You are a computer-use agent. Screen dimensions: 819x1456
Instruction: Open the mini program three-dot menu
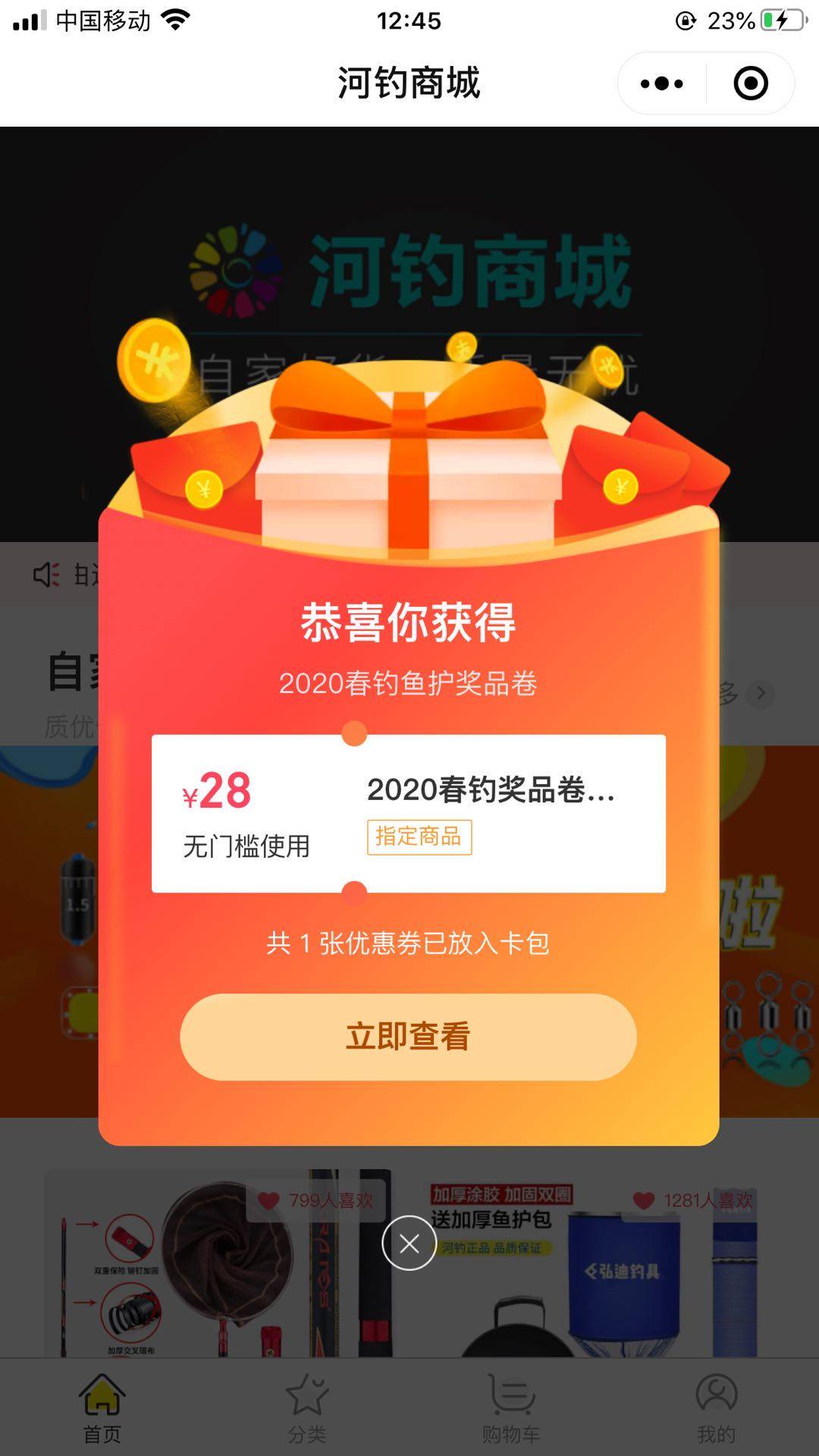point(662,83)
